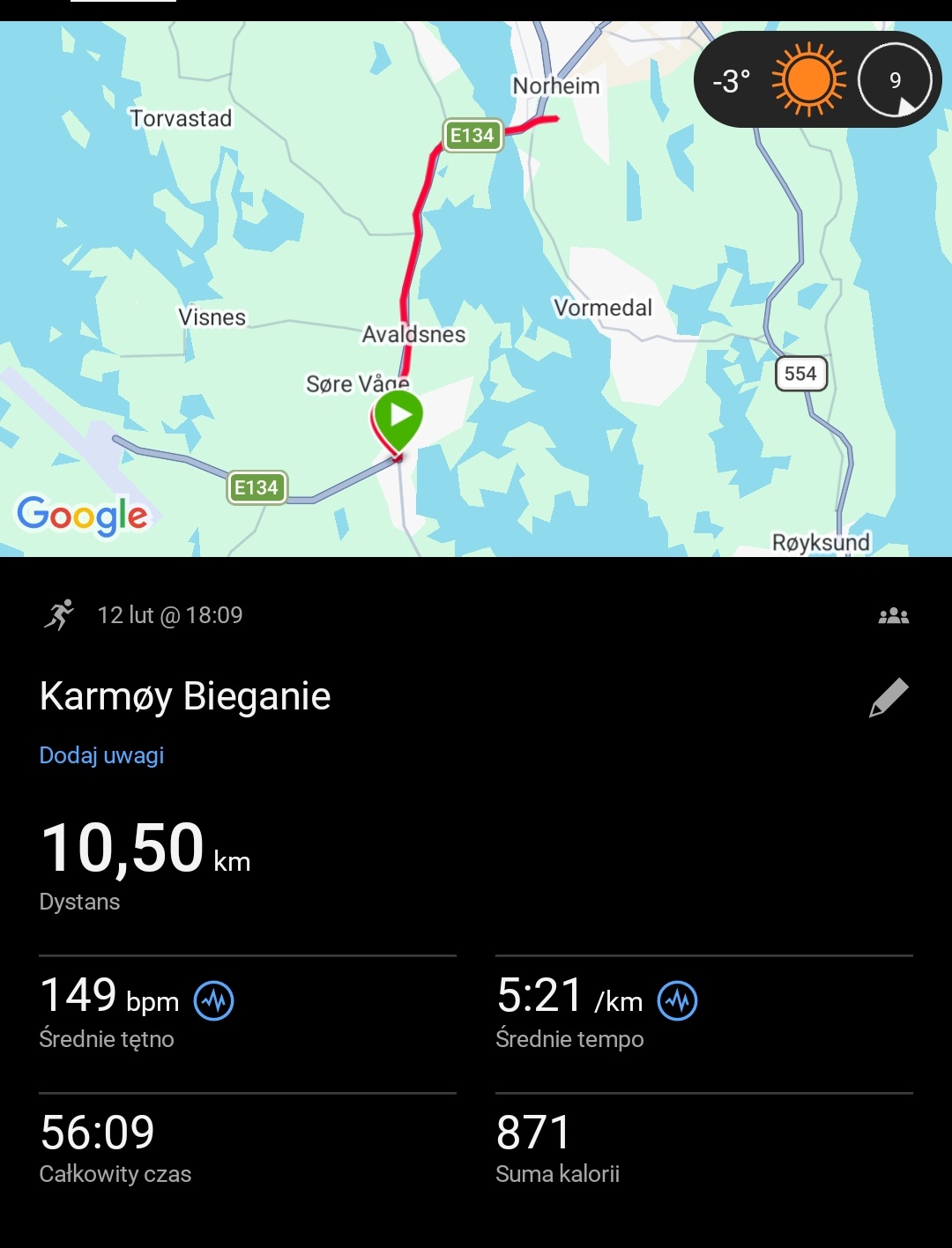952x1248 pixels.
Task: Edit the Karmøy Bieganie activity name
Action: 889,698
